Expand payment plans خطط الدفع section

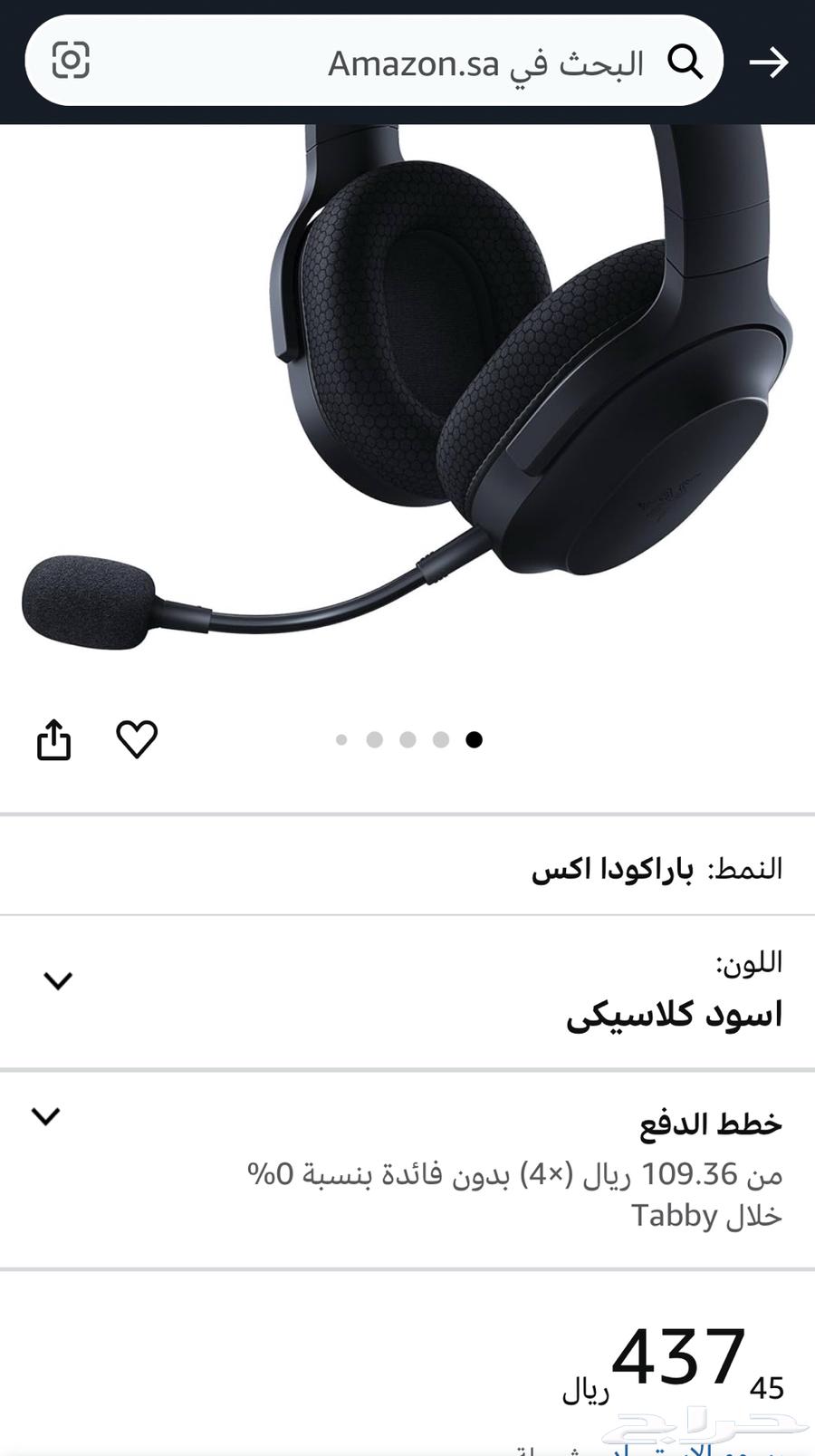point(46,1116)
